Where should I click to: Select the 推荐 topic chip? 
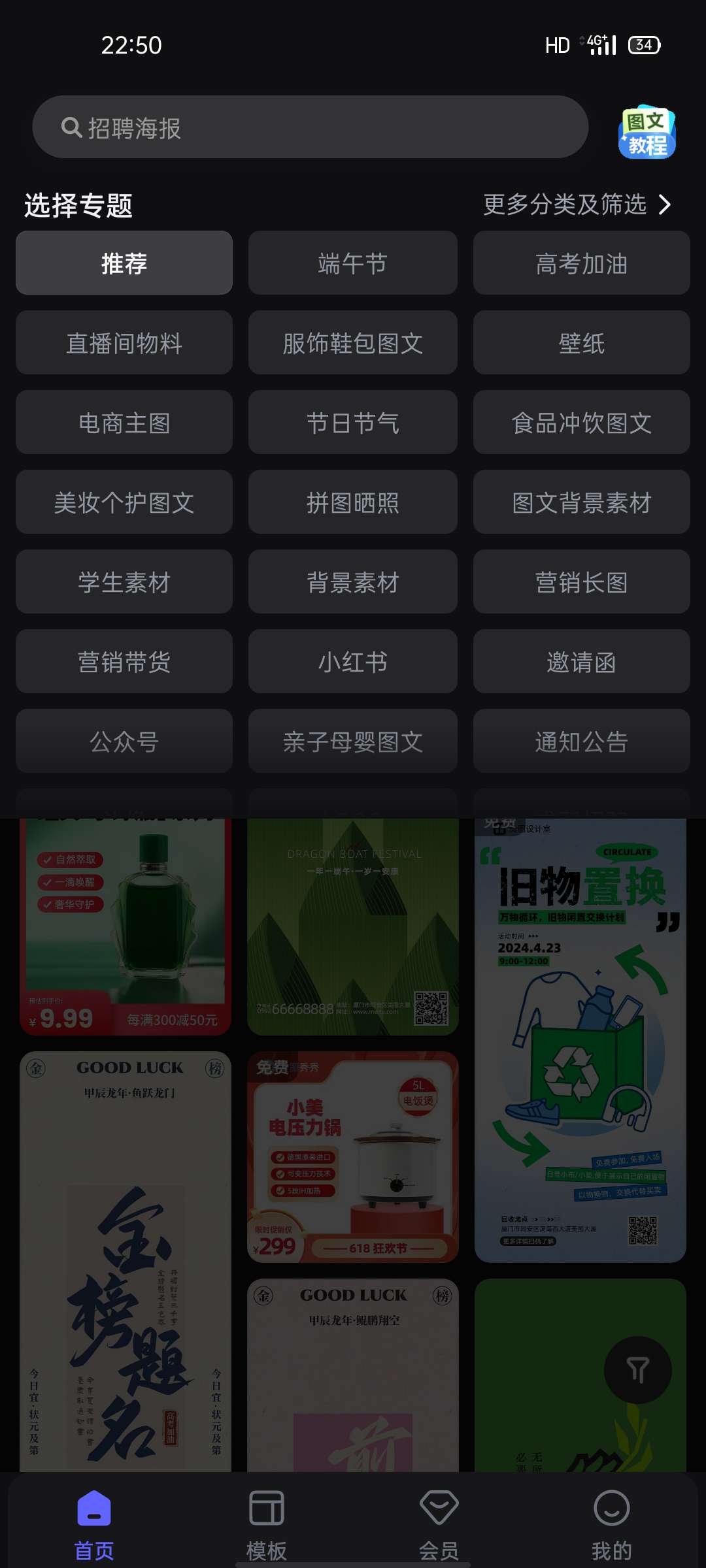tap(124, 263)
